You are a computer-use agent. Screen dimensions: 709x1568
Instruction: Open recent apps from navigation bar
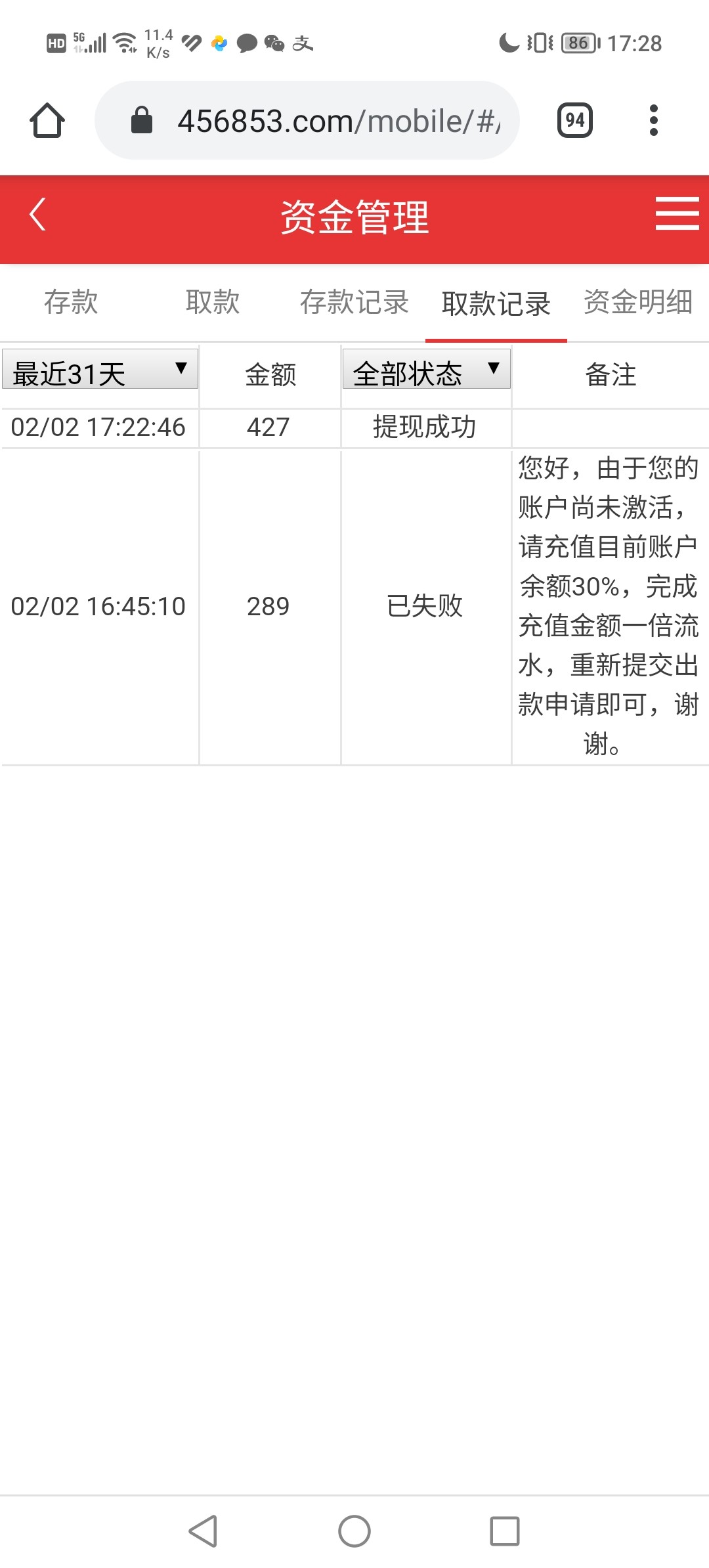pos(505,1531)
